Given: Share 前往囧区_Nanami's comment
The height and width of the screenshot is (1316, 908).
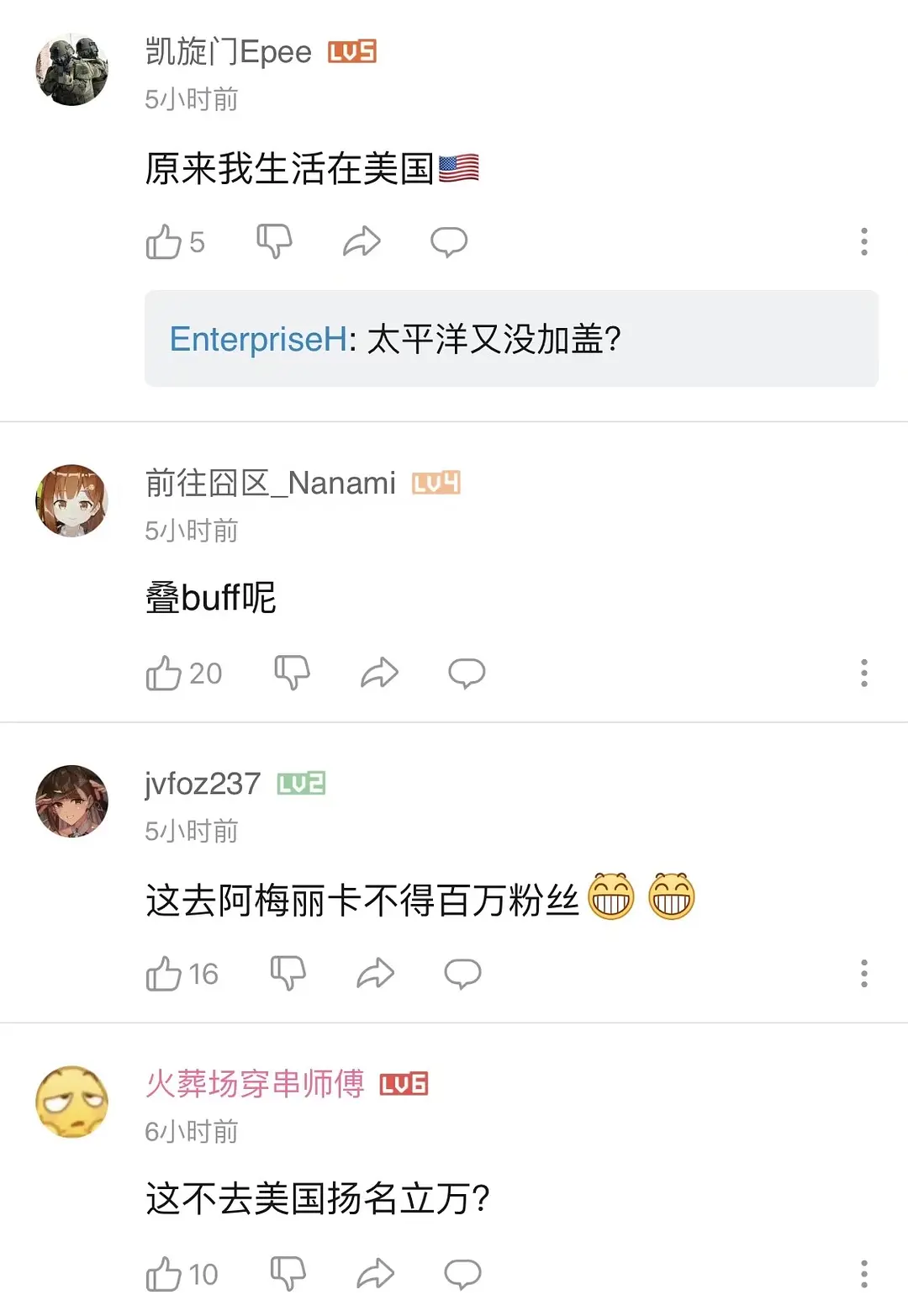Looking at the screenshot, I should (x=379, y=673).
